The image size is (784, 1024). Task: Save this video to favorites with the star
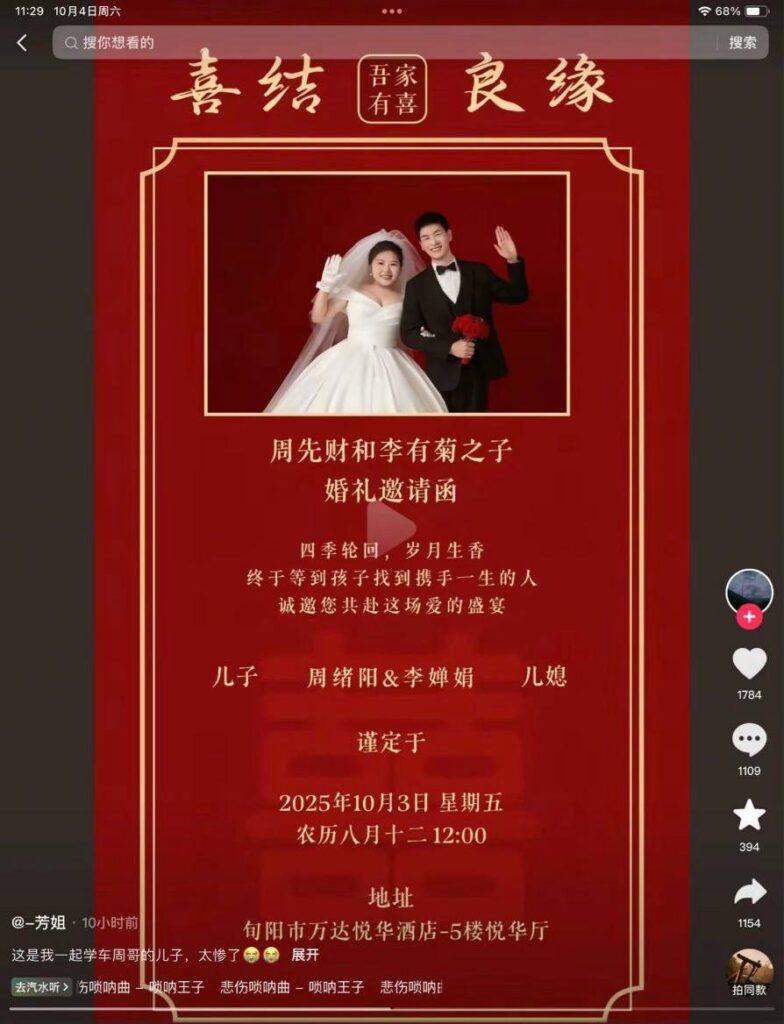[749, 816]
